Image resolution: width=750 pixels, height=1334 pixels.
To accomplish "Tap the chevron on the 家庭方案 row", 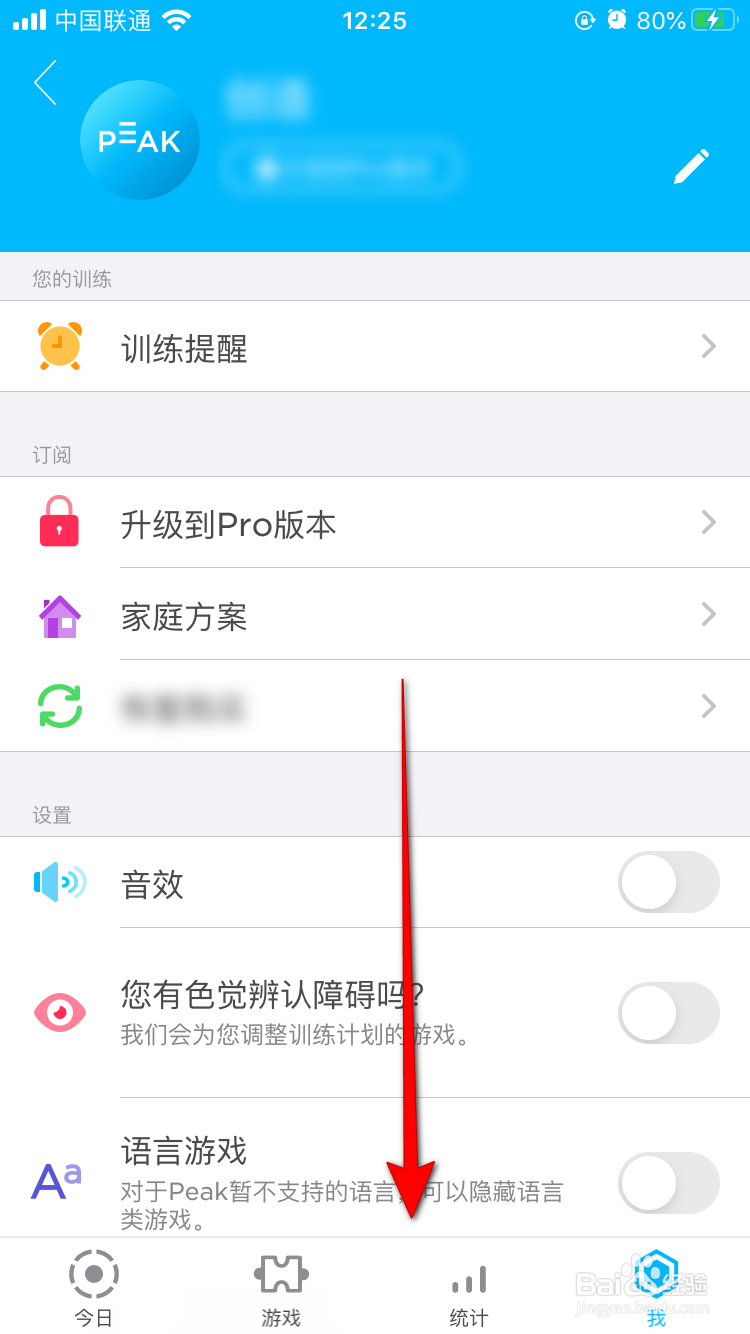I will point(709,614).
